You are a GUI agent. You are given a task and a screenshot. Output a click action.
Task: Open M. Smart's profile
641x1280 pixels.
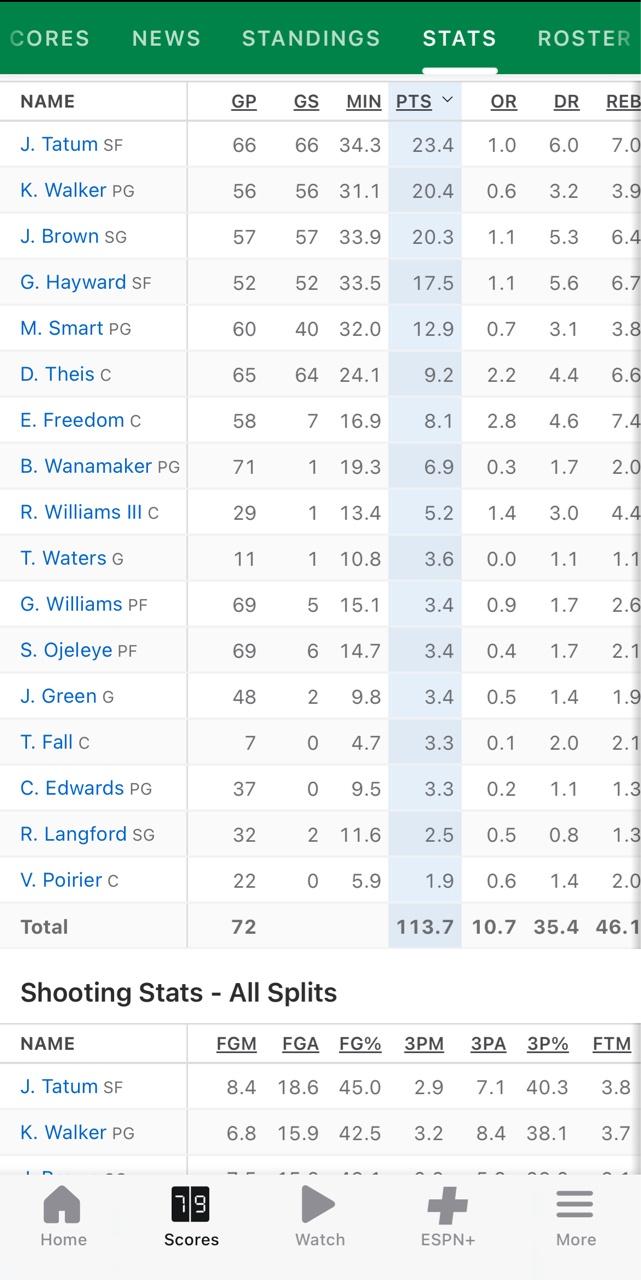62,328
